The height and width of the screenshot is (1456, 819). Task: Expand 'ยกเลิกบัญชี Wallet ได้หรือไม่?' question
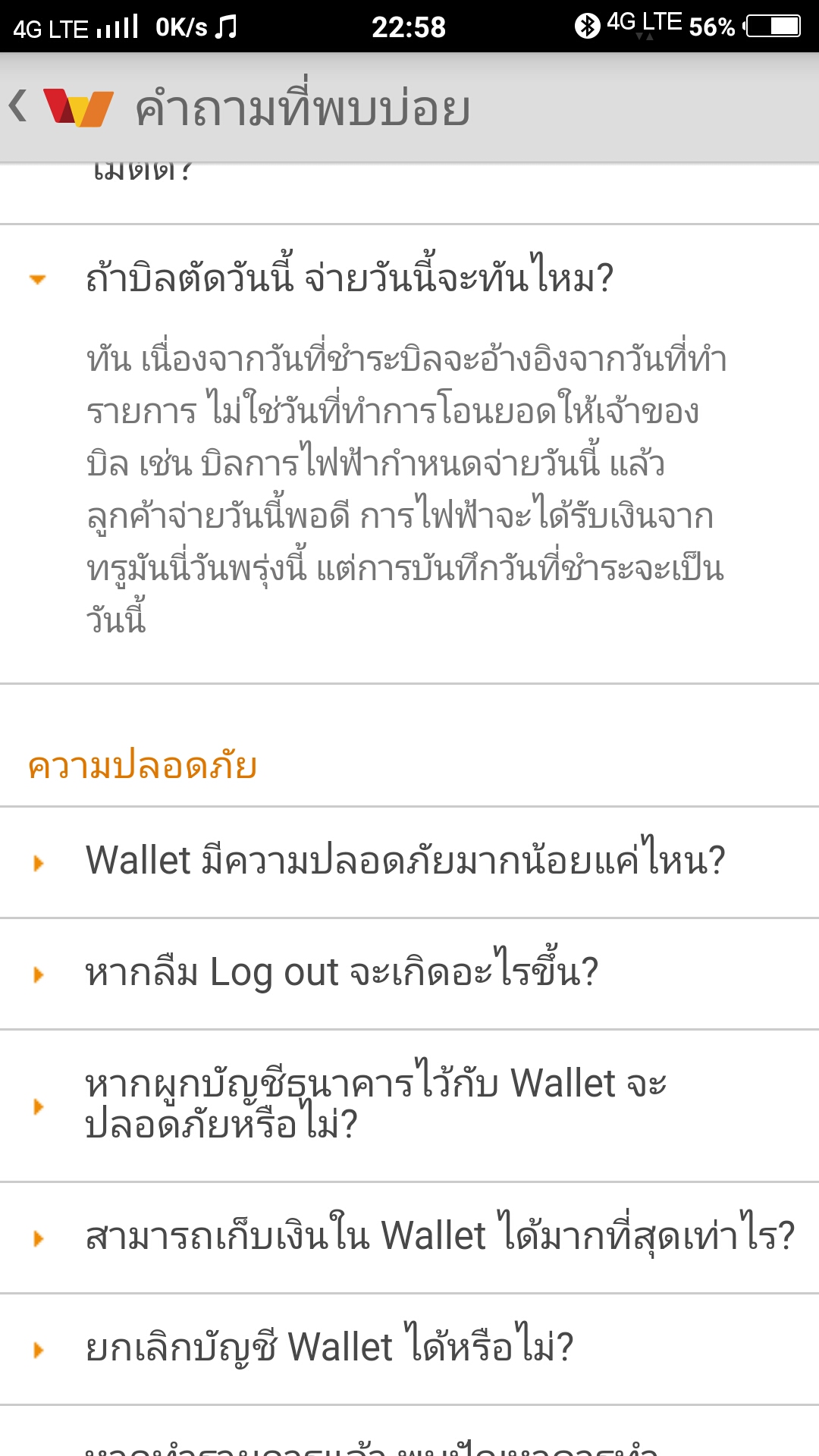pyautogui.click(x=409, y=1349)
